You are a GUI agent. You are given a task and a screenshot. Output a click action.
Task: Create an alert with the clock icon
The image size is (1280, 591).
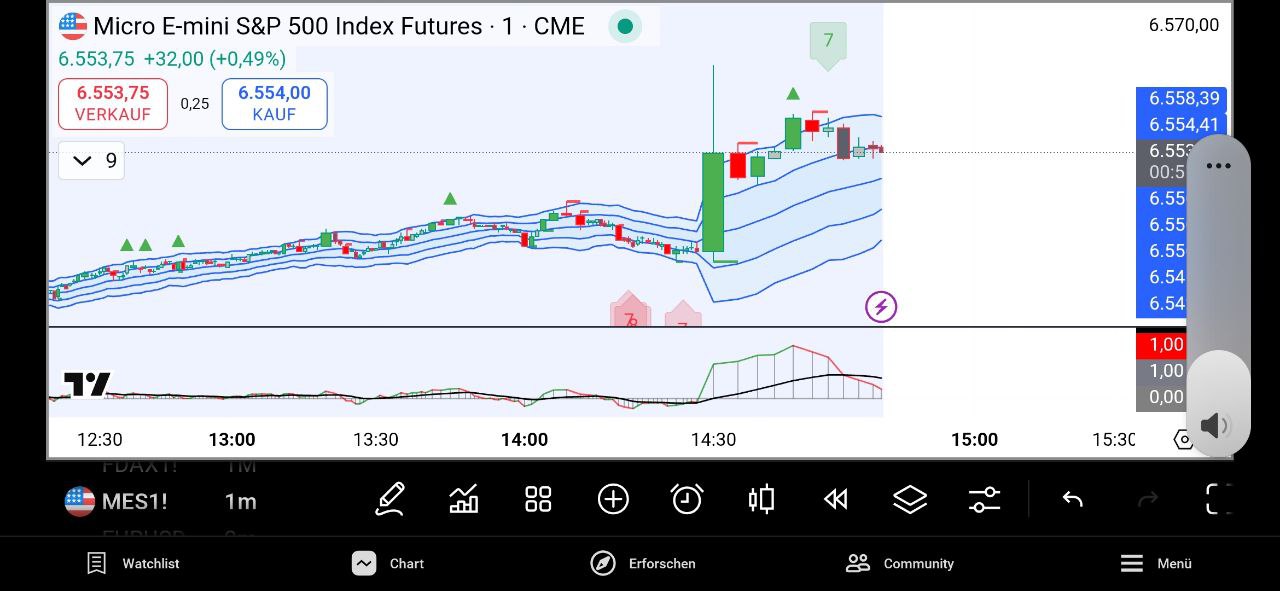(x=687, y=499)
